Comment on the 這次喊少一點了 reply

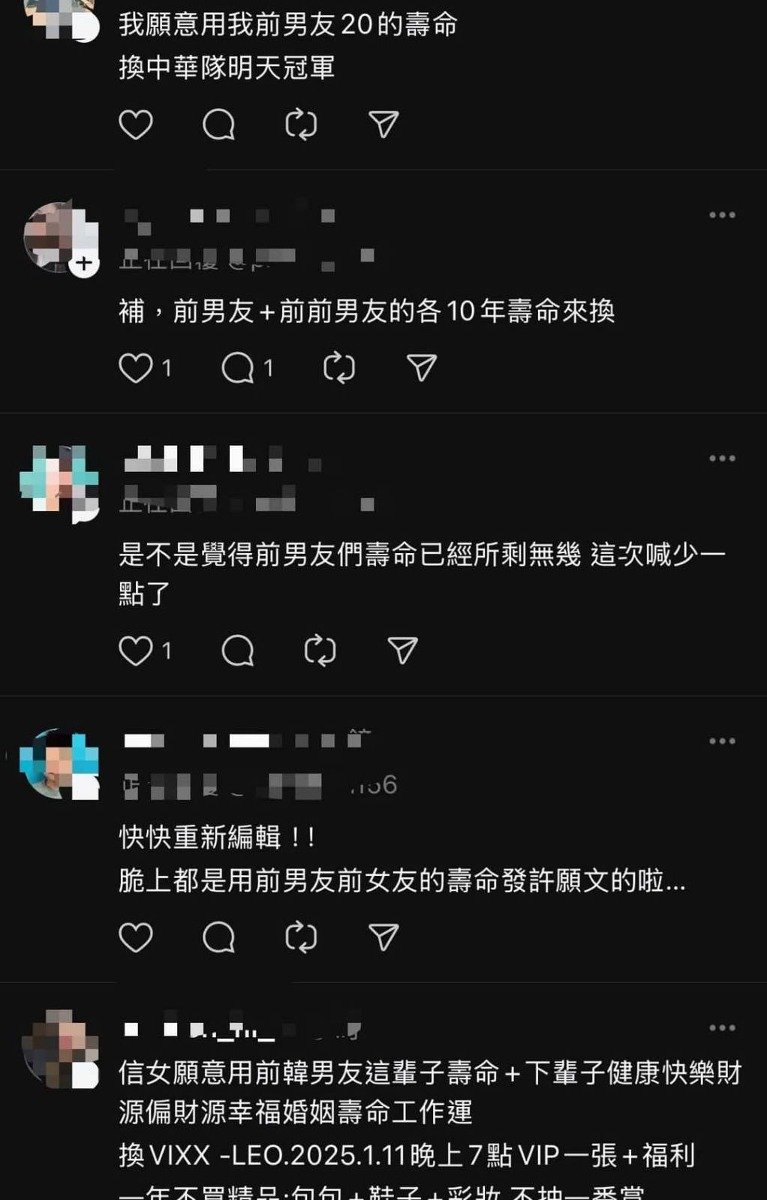point(238,651)
